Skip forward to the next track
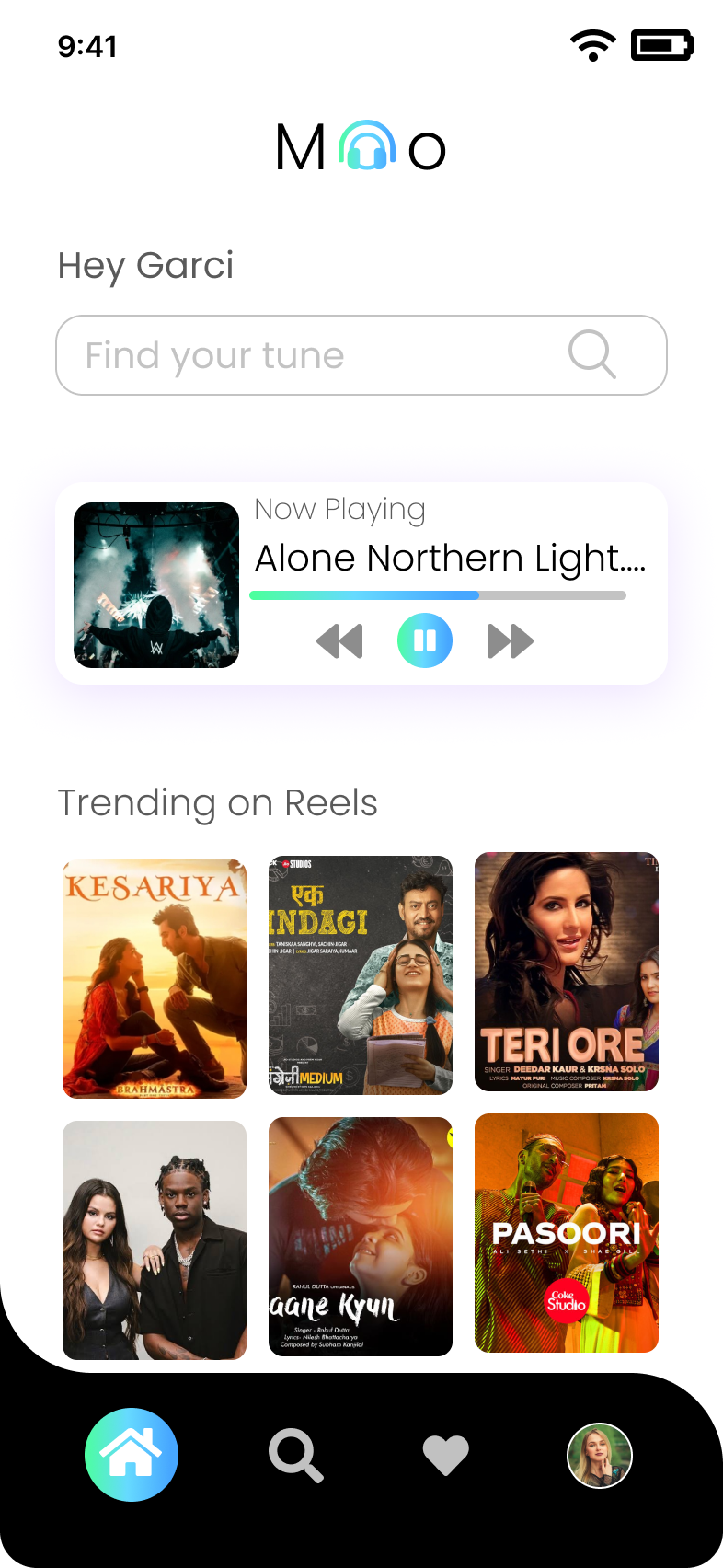Screen dimensions: 723x1568 [510, 641]
